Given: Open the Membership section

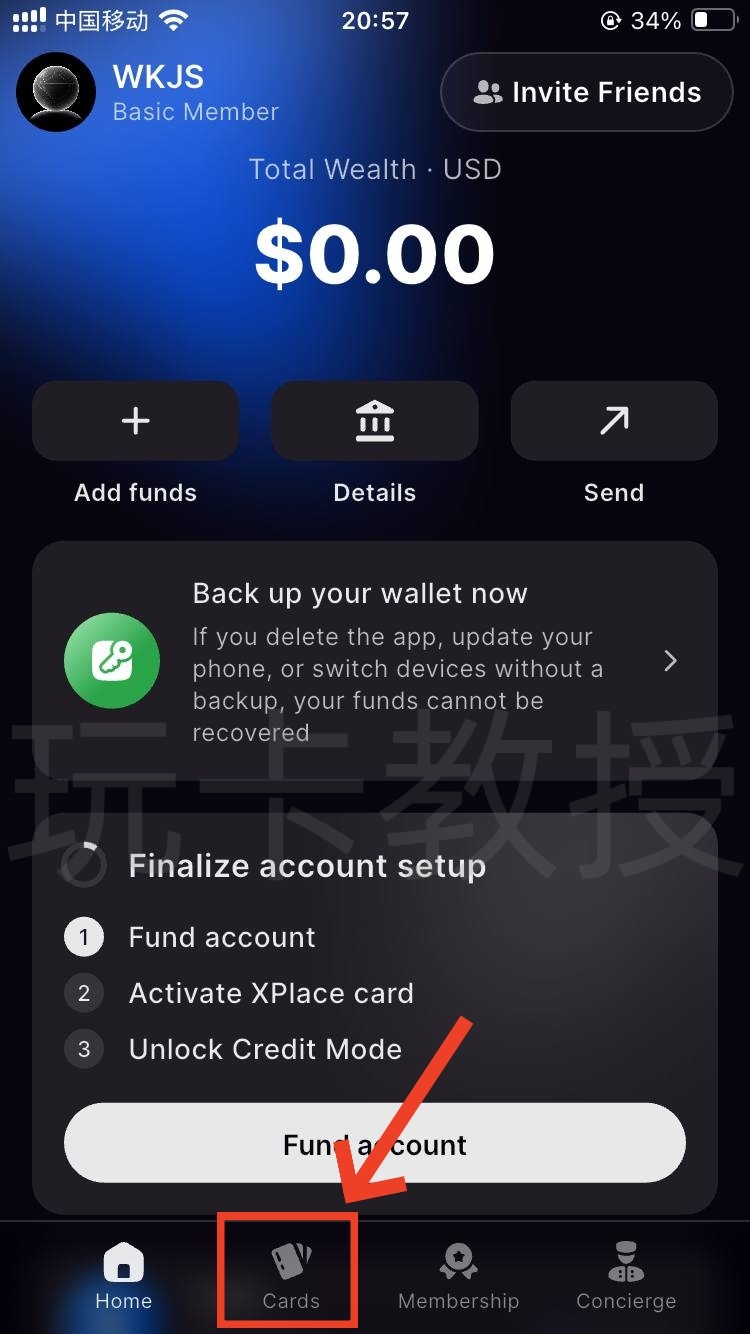Looking at the screenshot, I should (458, 1270).
